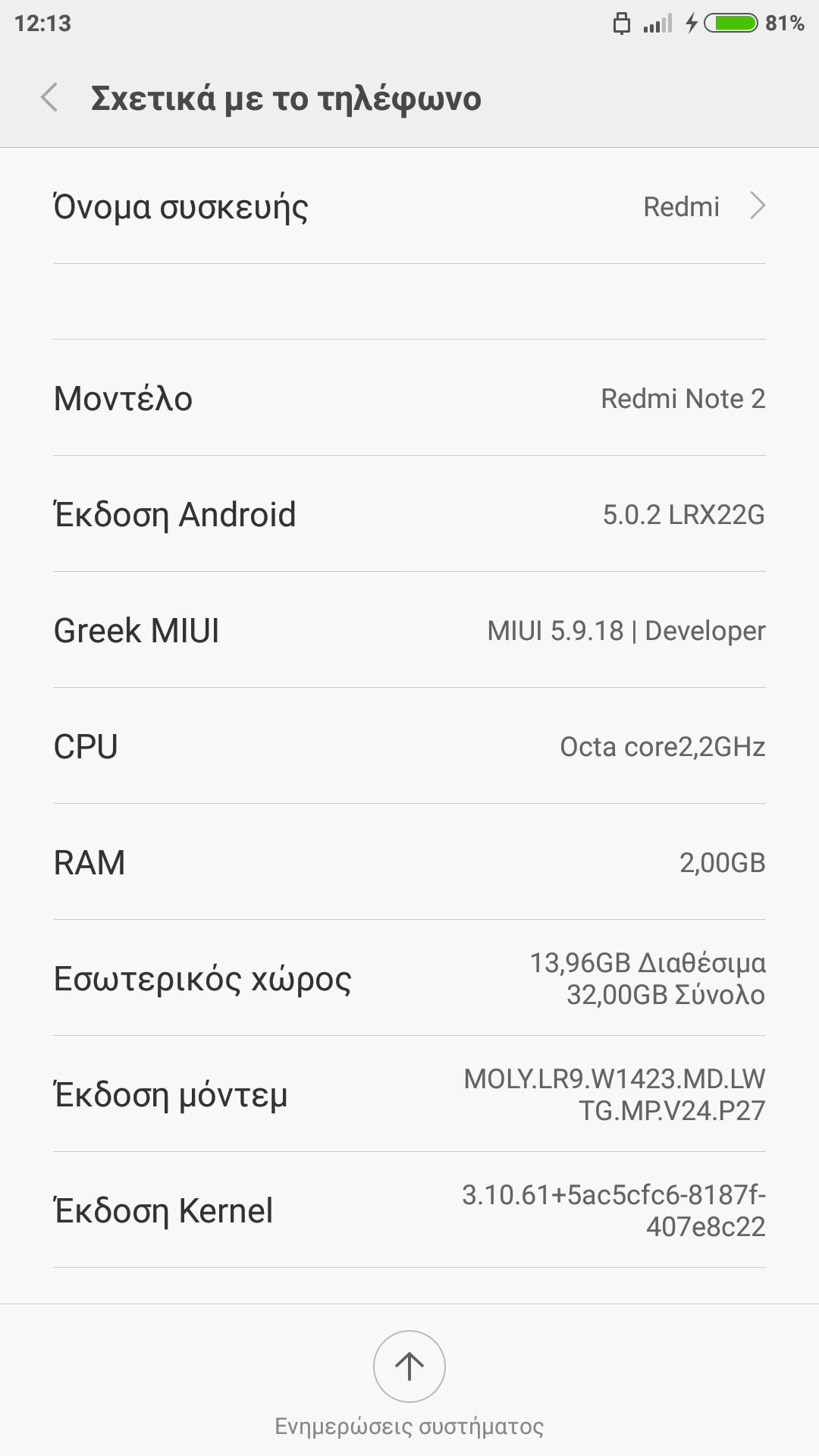Open the Όνομα συσκευής row
Image resolution: width=819 pixels, height=1456 pixels.
click(x=409, y=206)
